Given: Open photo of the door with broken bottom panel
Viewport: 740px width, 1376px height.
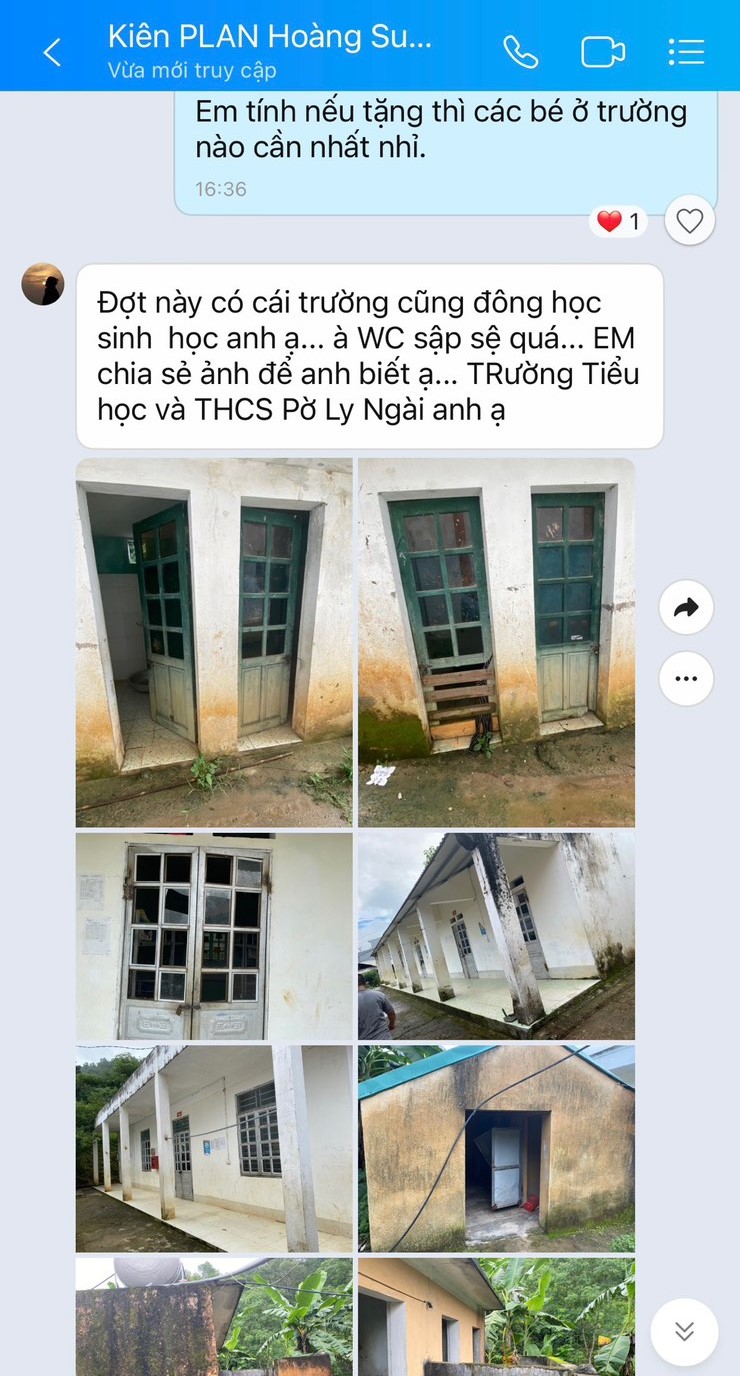Looking at the screenshot, I should [x=496, y=642].
